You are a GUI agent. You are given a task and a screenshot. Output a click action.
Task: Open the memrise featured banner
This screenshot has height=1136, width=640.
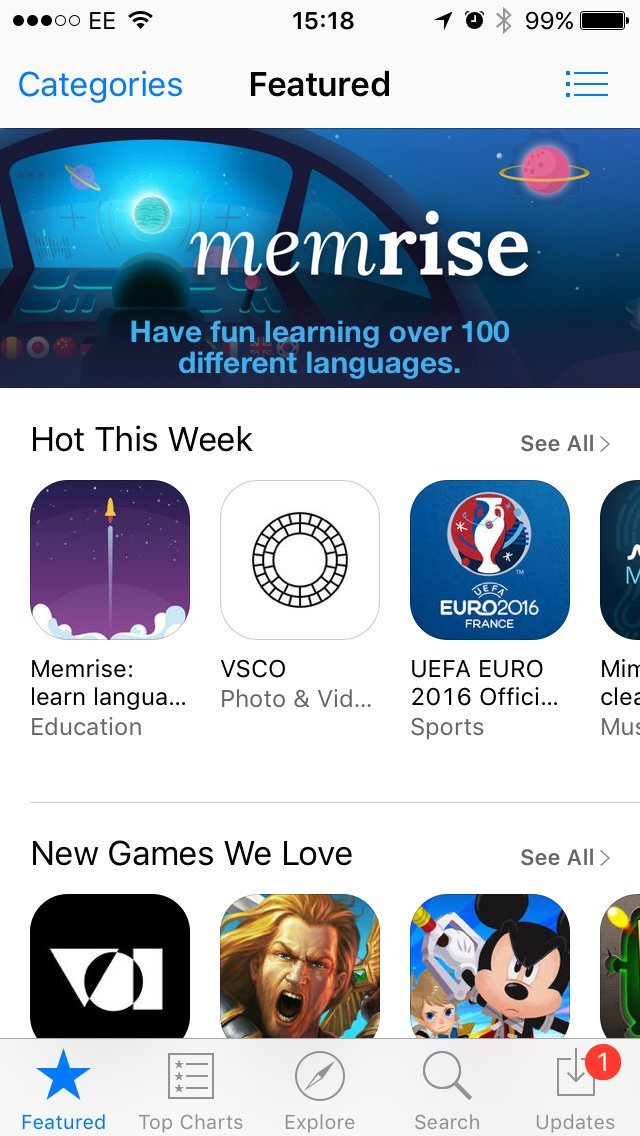click(x=320, y=258)
